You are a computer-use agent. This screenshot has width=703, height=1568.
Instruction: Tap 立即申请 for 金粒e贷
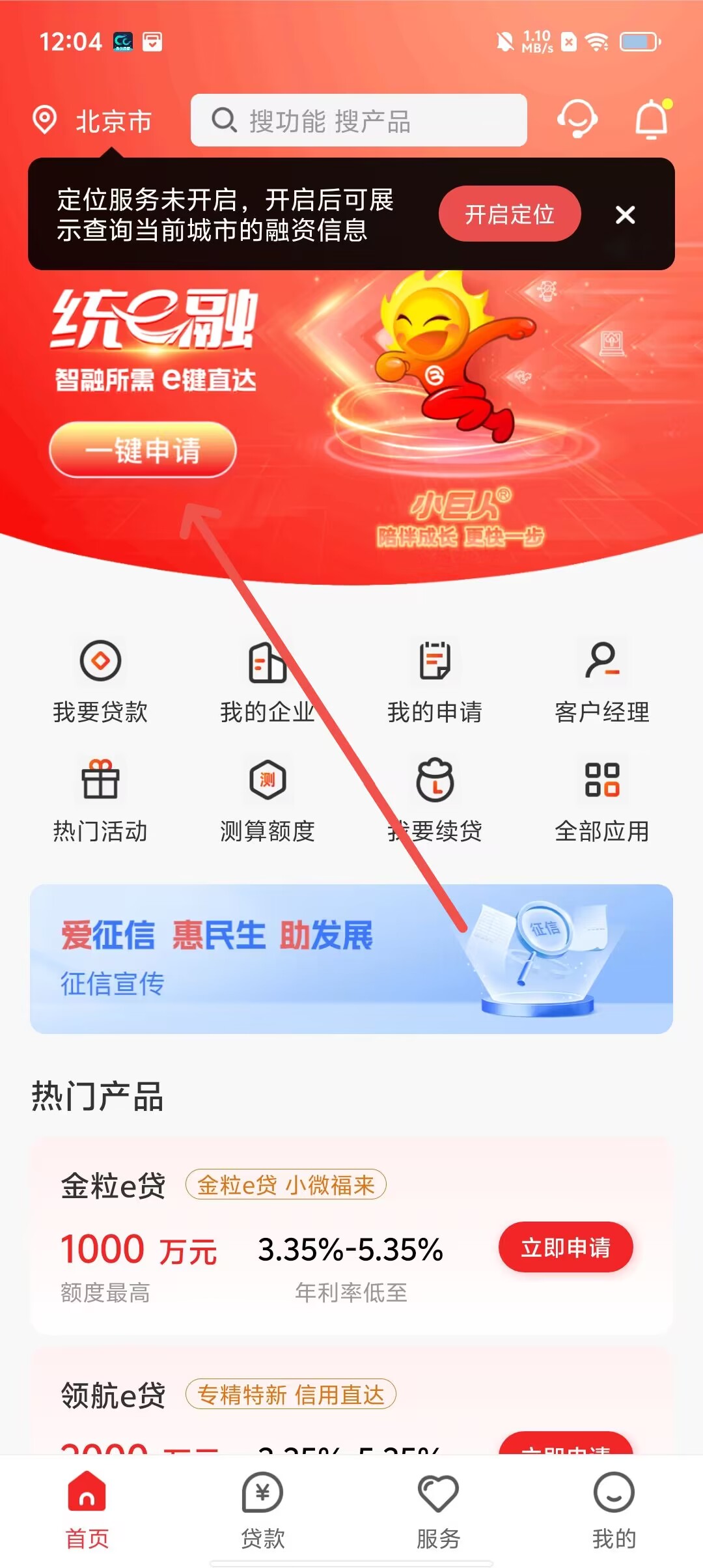tap(565, 1247)
